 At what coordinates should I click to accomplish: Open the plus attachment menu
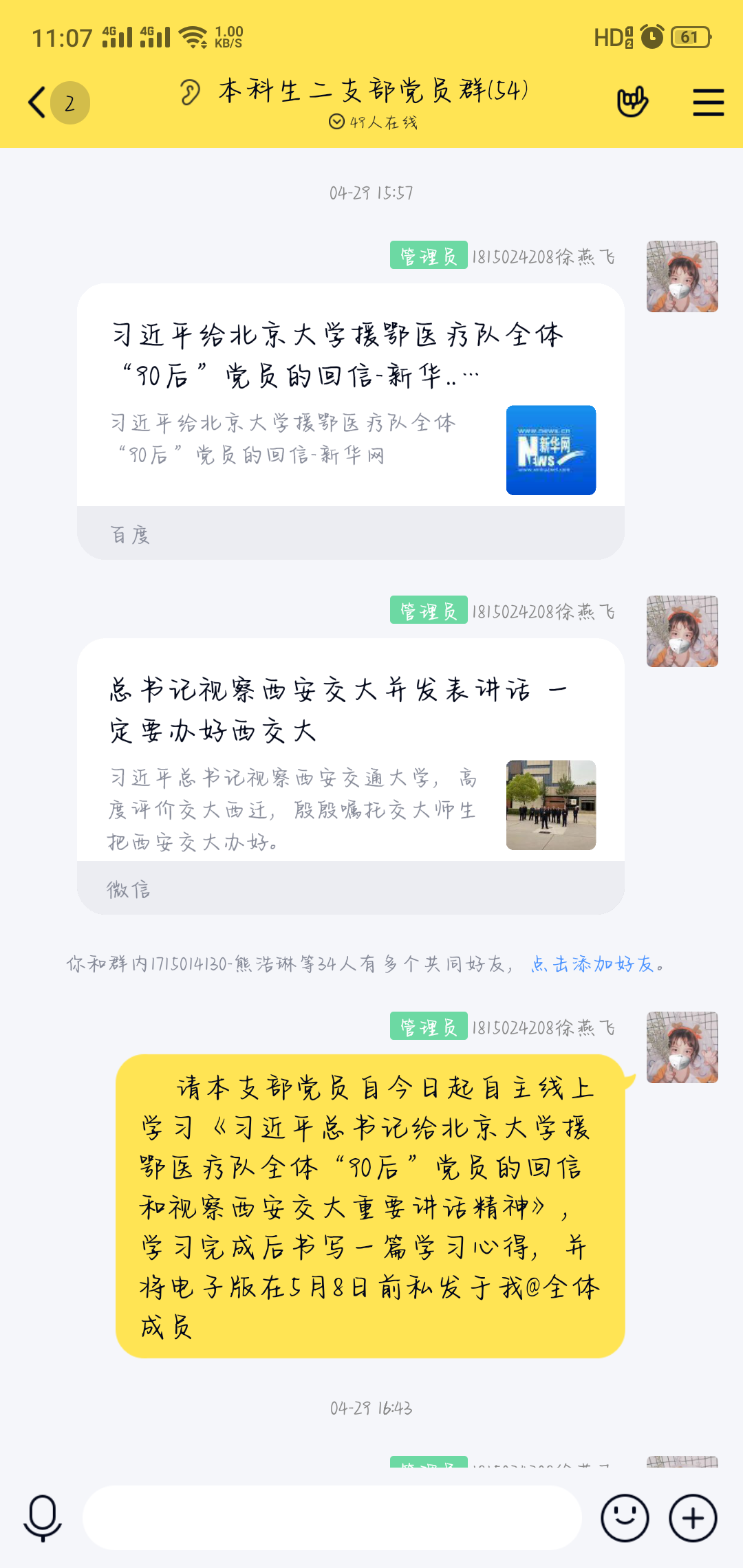[693, 1518]
